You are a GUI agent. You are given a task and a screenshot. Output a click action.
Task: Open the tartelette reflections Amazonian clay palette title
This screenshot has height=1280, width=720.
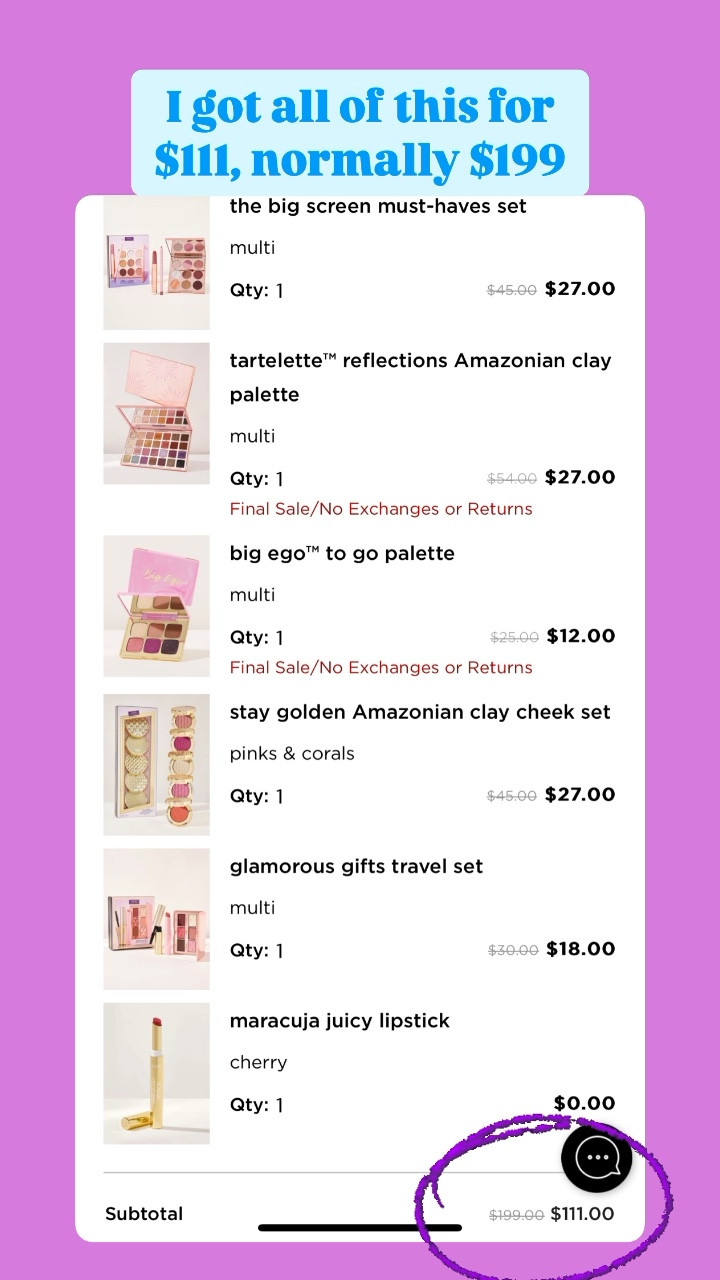(420, 377)
